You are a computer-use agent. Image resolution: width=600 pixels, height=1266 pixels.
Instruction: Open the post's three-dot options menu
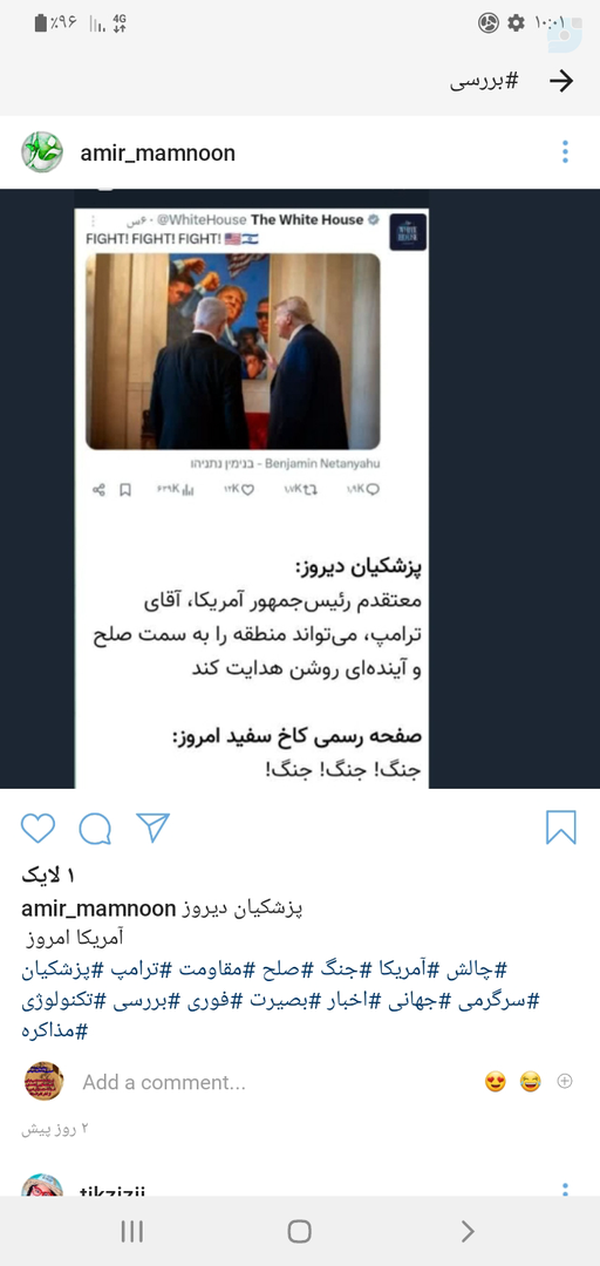pyautogui.click(x=565, y=152)
